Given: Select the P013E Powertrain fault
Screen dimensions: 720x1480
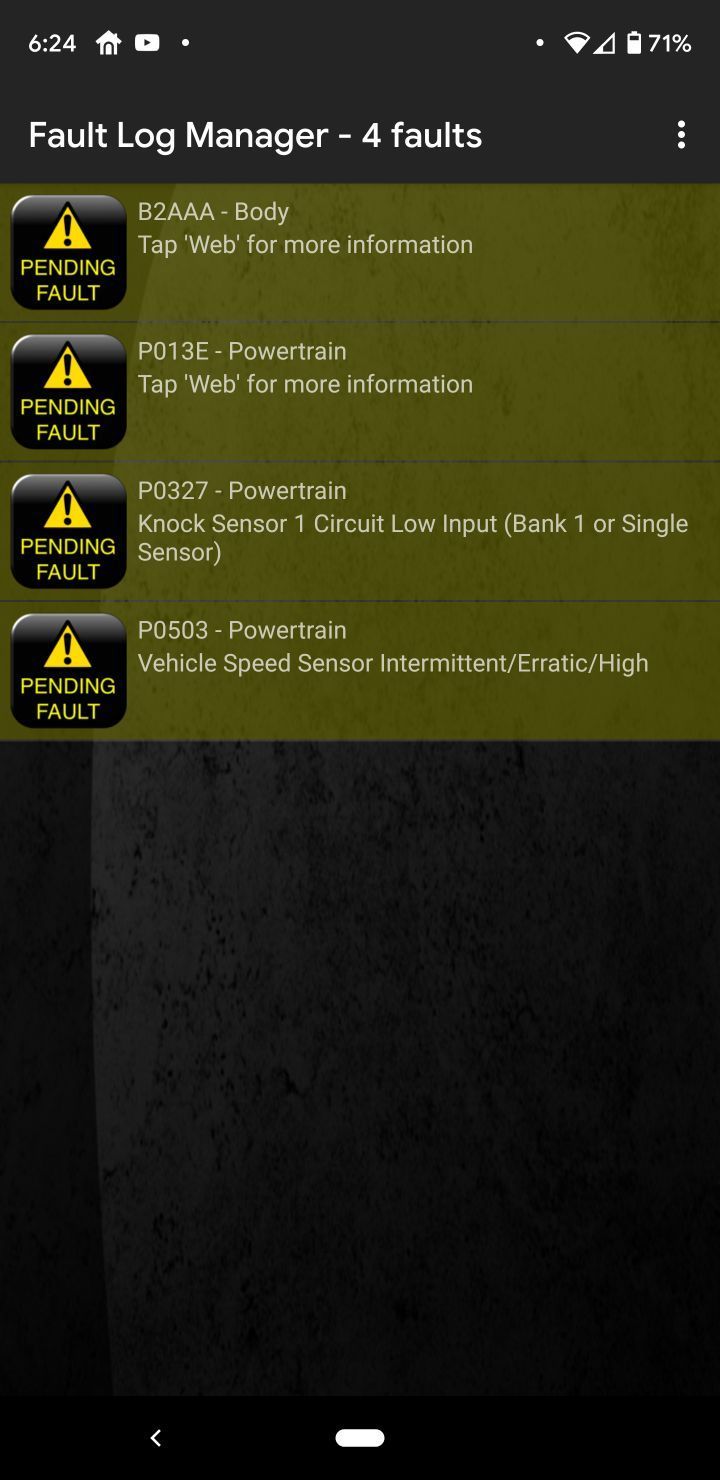Looking at the screenshot, I should (360, 392).
